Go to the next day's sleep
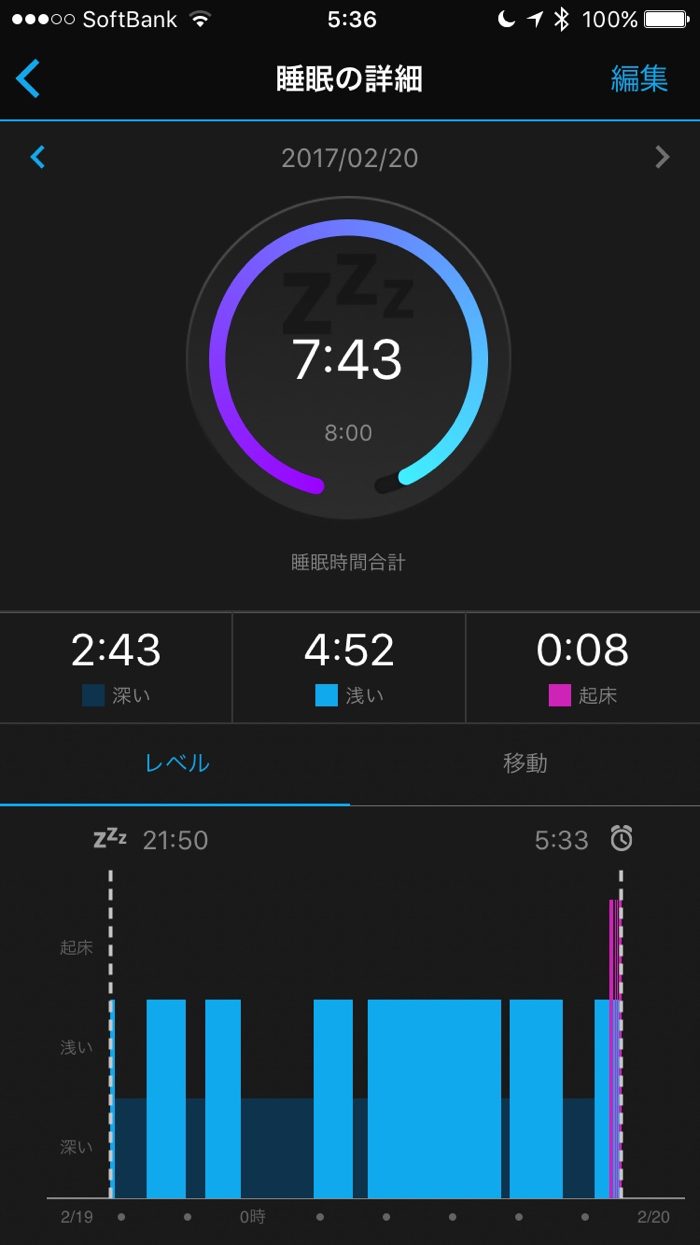The width and height of the screenshot is (700, 1245). [661, 157]
